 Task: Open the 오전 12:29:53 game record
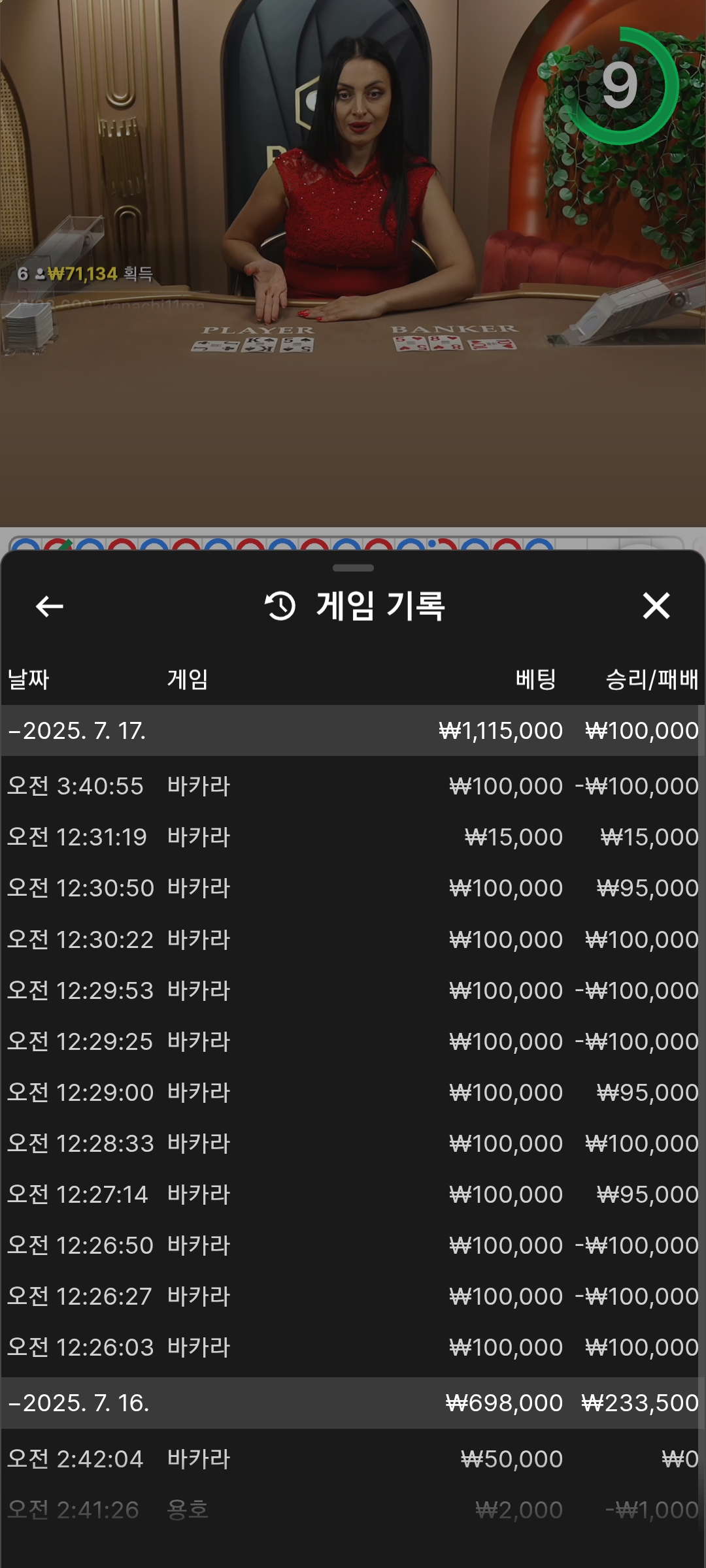(x=353, y=990)
